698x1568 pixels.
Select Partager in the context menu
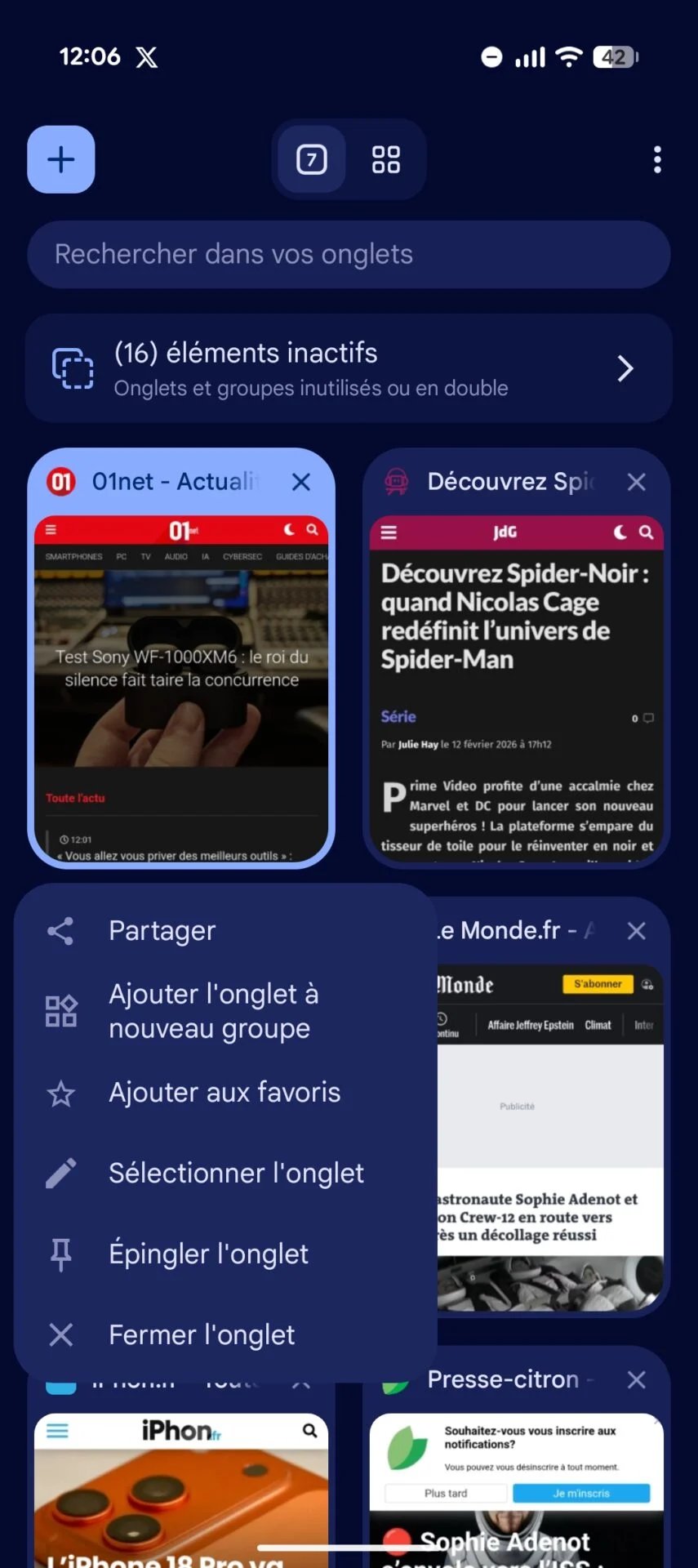click(162, 930)
